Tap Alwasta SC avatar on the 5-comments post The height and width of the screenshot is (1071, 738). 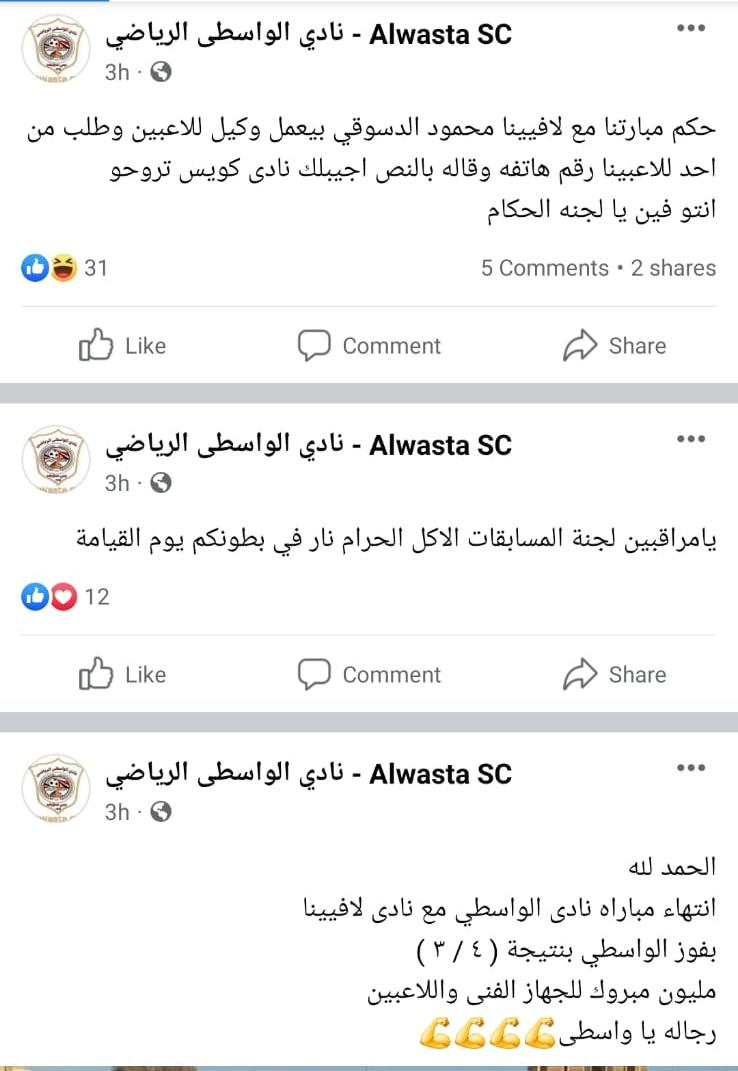[57, 50]
